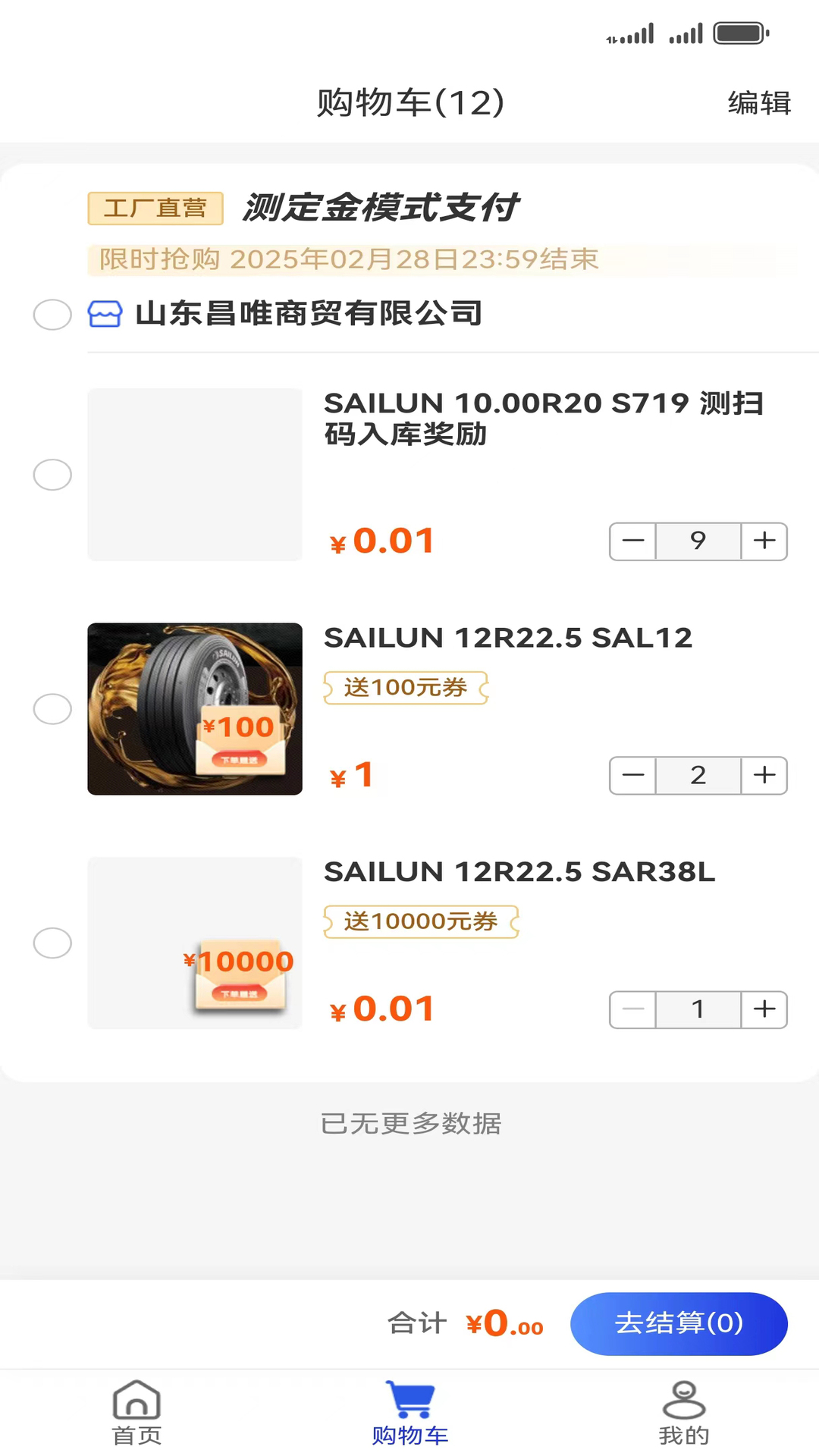Select the SAILUN 10.00R20 S719 item circle
The height and width of the screenshot is (1456, 819).
52,475
